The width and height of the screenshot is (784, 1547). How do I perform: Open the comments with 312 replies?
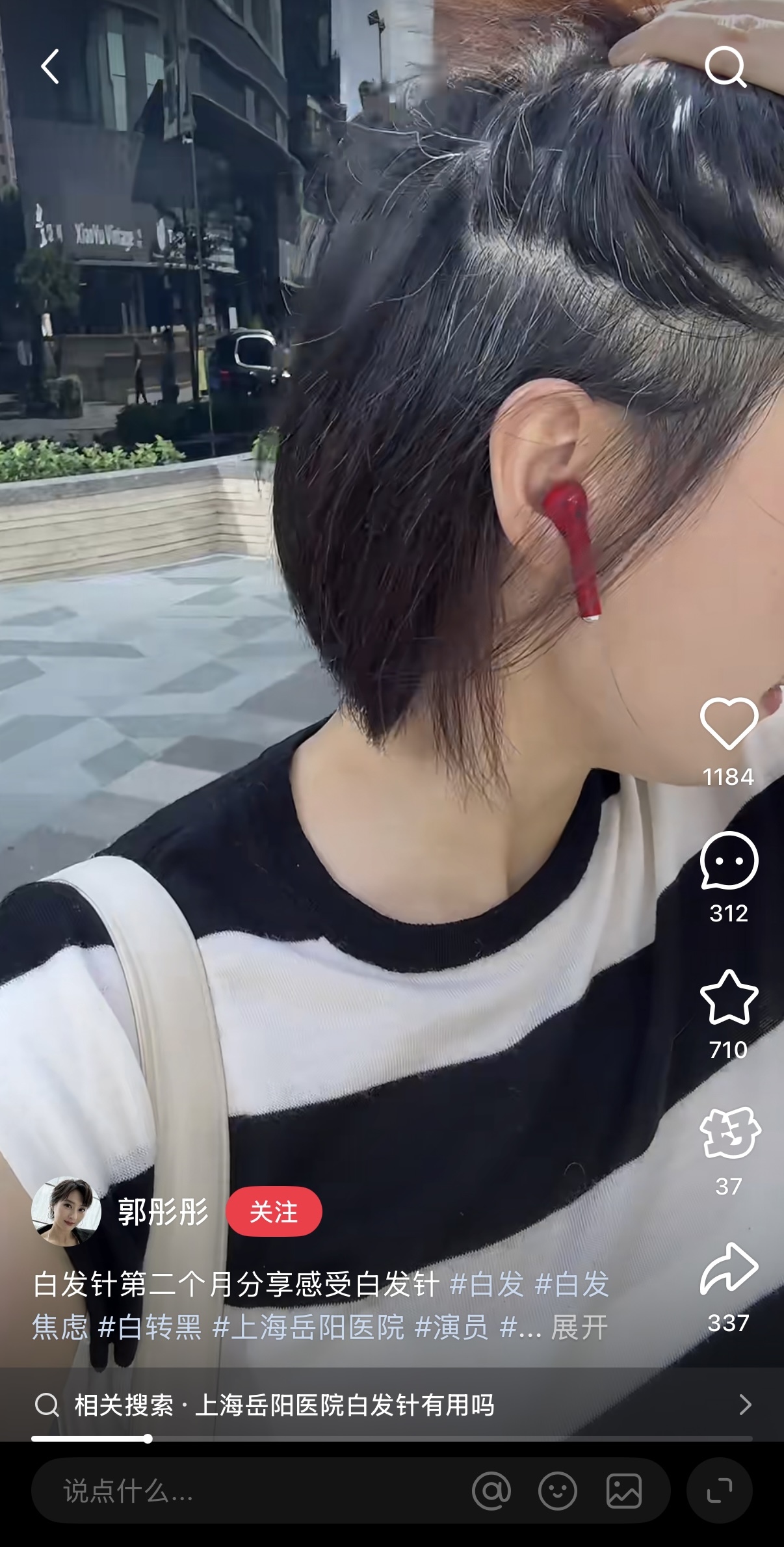(729, 861)
